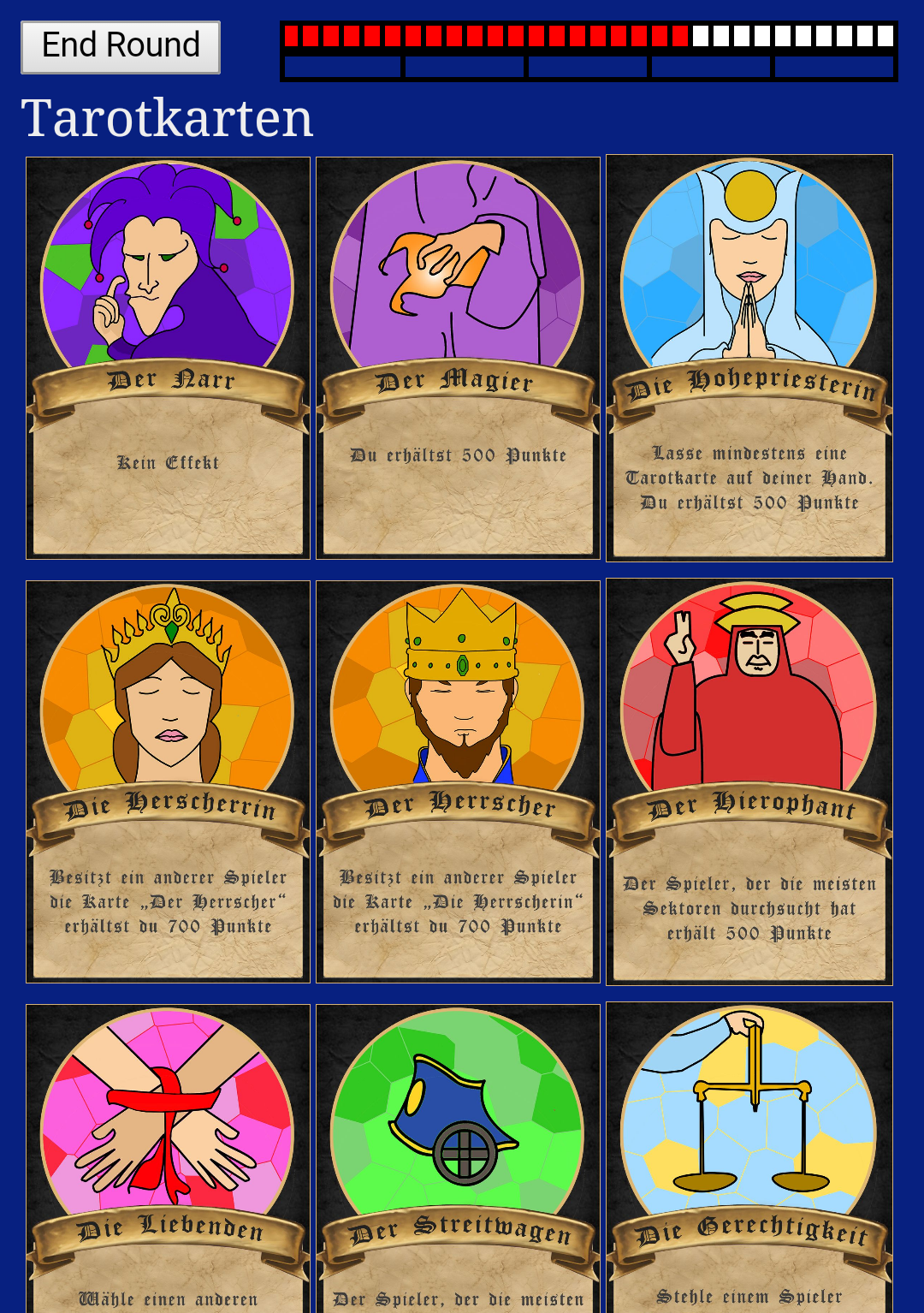Pick the Die Hohepriesterin card
The image size is (924, 1313).
click(749, 358)
